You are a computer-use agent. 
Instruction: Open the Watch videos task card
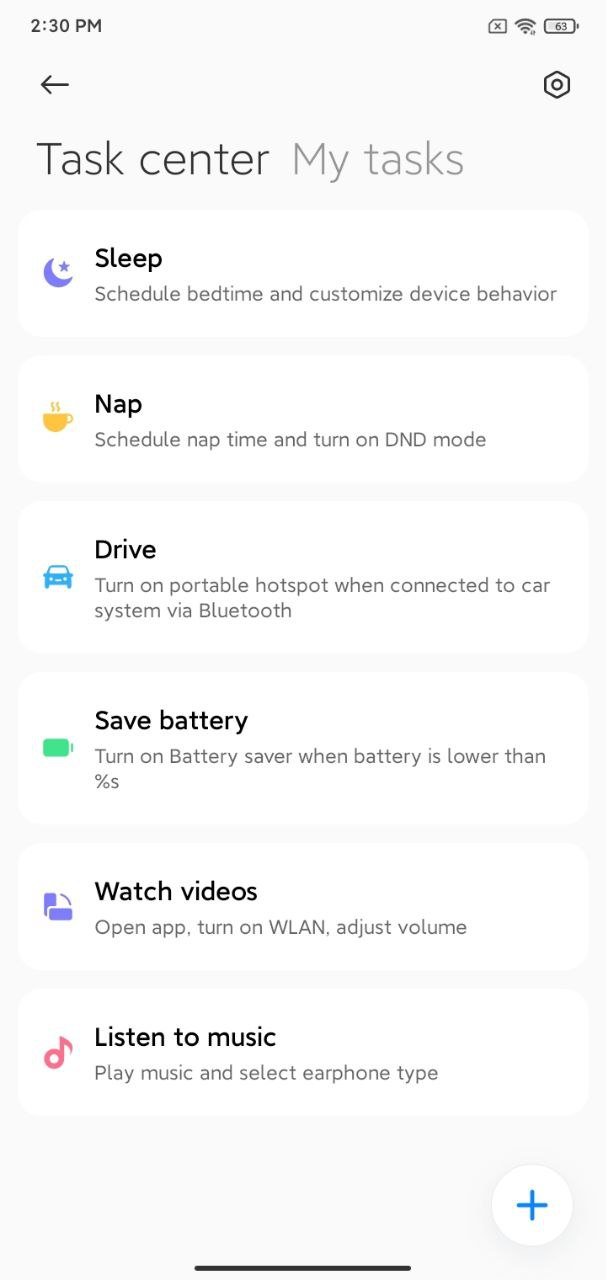pos(302,906)
